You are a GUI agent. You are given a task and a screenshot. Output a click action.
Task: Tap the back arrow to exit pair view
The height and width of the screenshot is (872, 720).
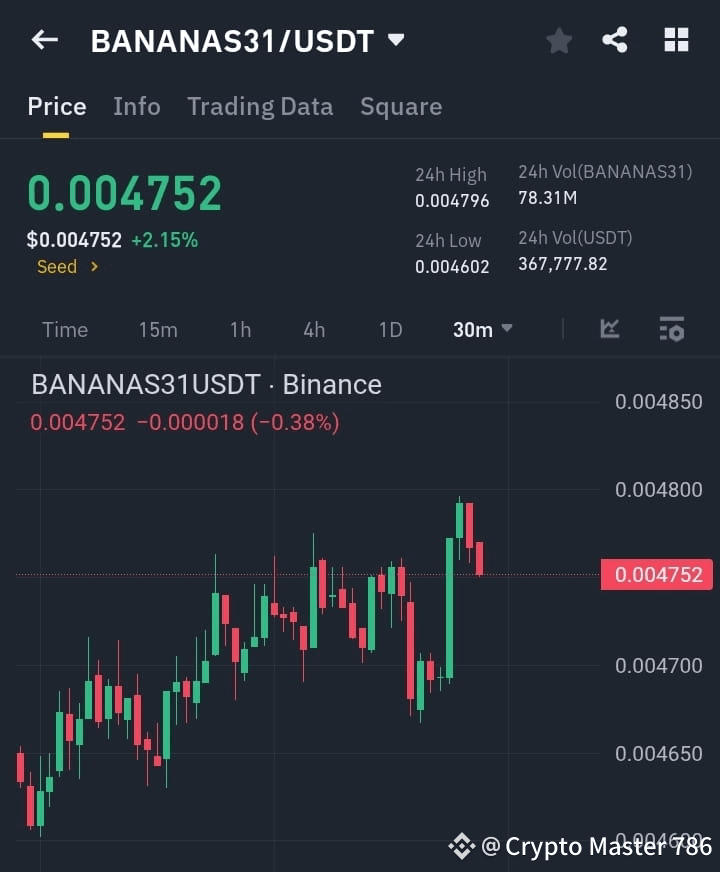pos(42,40)
